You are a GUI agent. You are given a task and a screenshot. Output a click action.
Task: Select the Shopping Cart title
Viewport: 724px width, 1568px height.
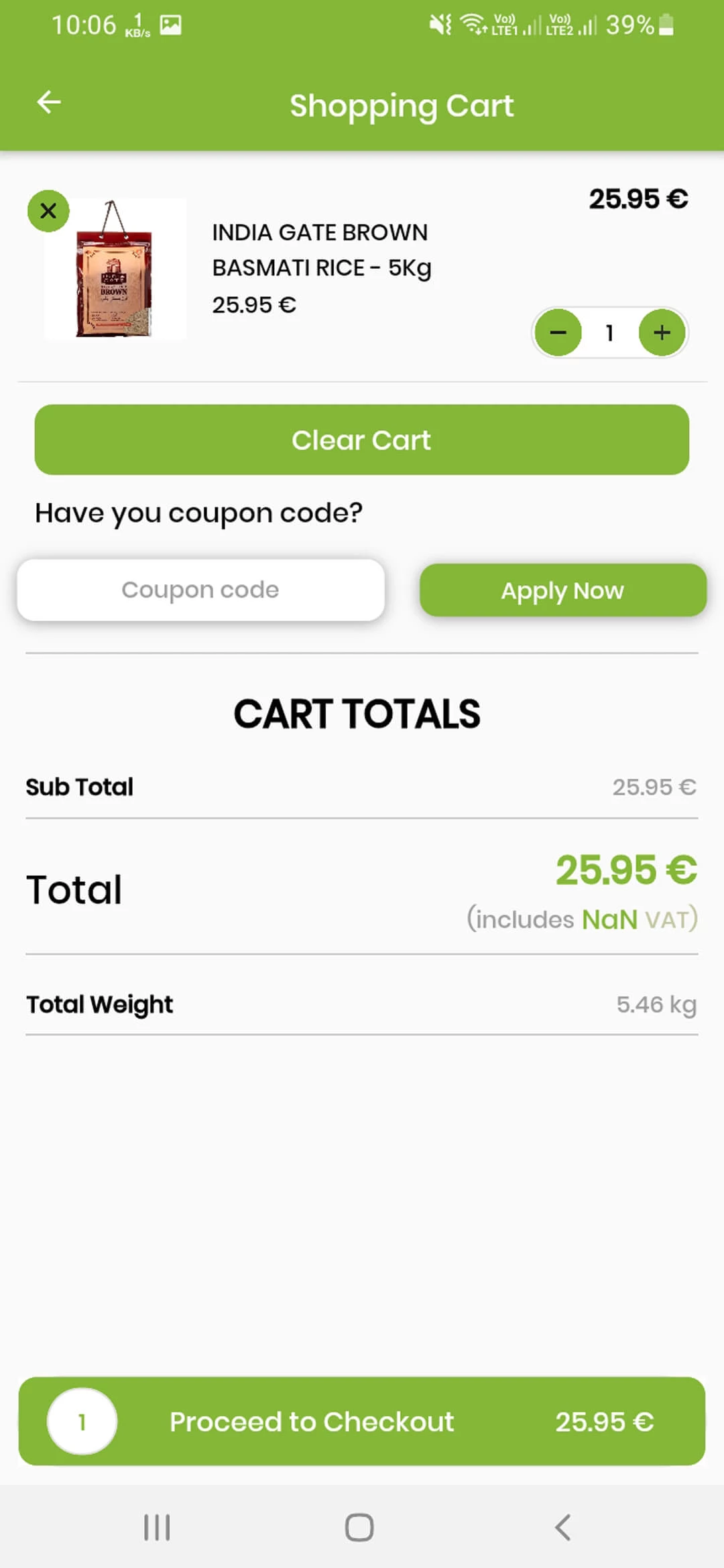(402, 105)
